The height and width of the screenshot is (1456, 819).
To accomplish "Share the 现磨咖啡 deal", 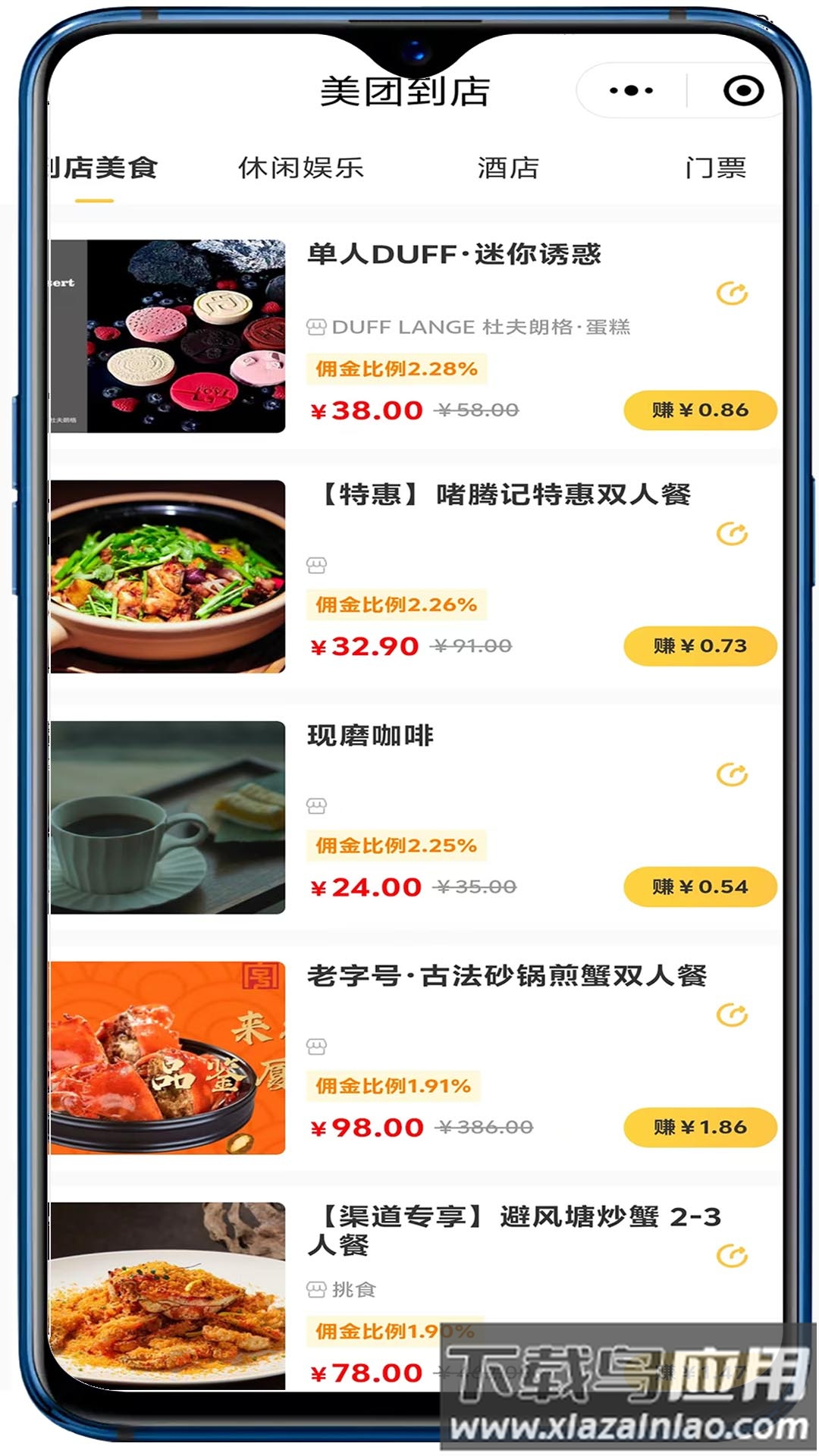I will tap(732, 774).
